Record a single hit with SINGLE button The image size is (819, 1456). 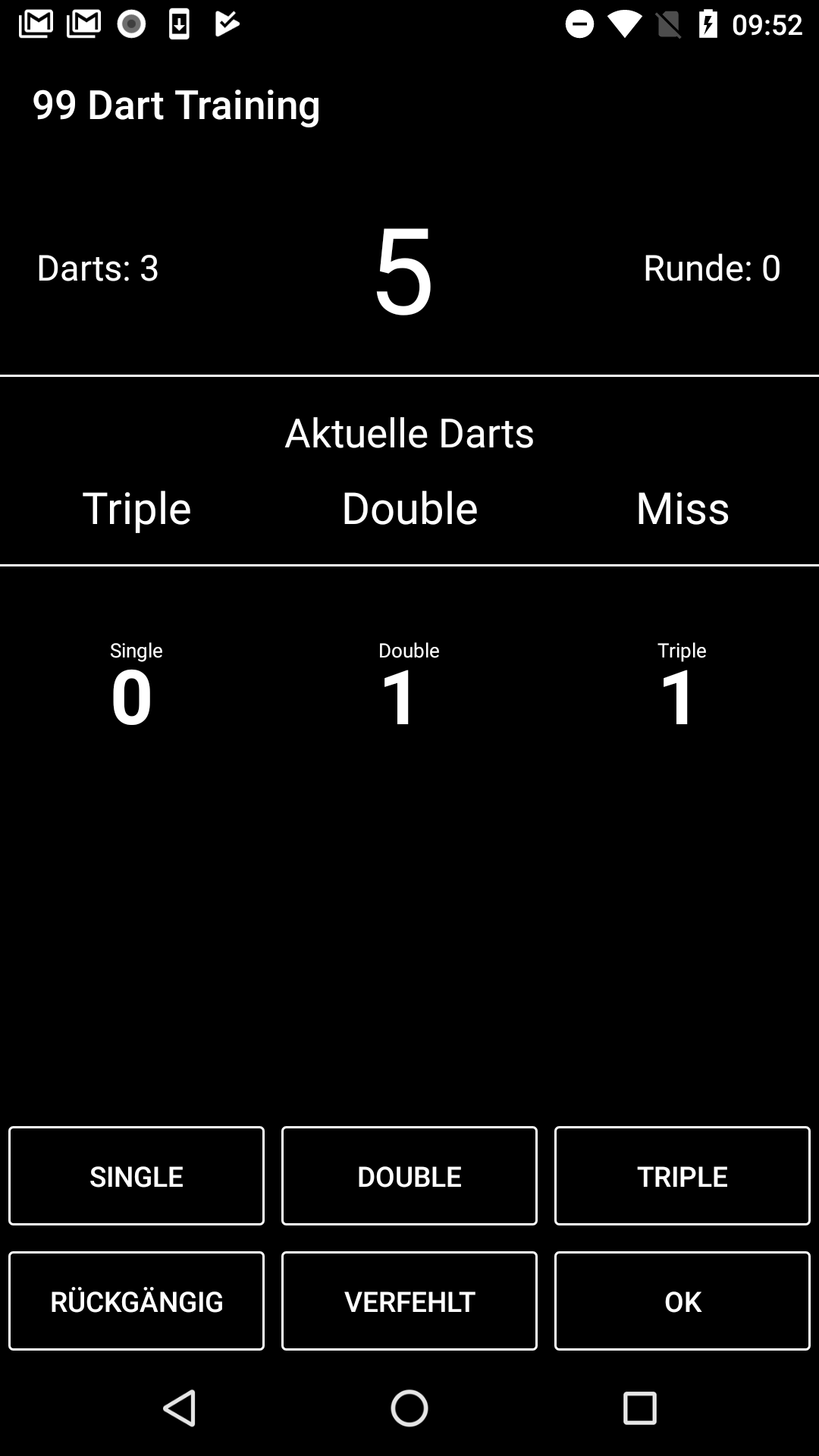pos(136,1175)
